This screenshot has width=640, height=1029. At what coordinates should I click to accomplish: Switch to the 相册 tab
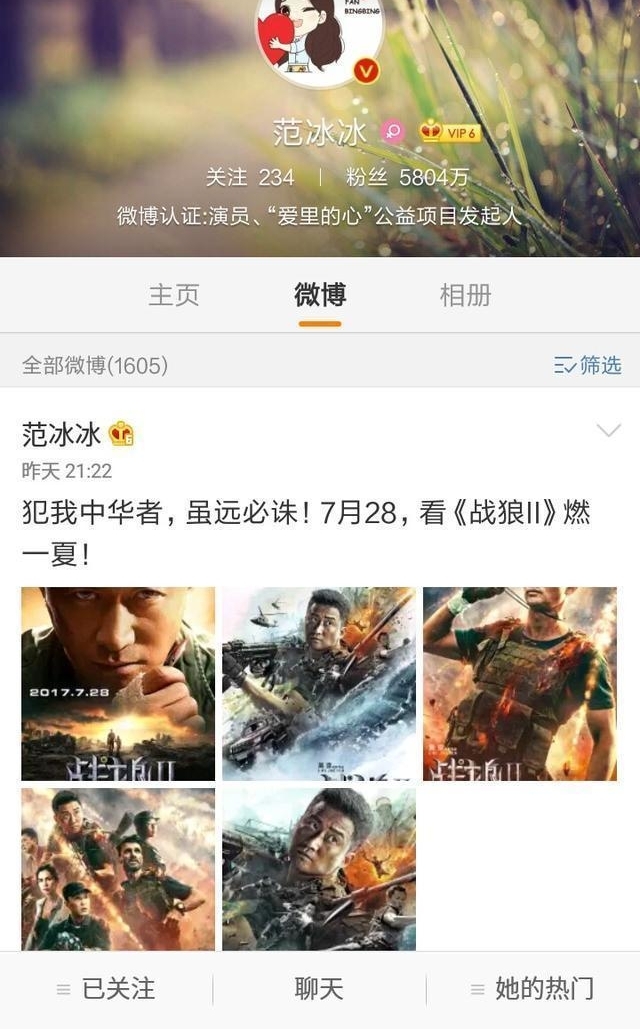pos(465,295)
